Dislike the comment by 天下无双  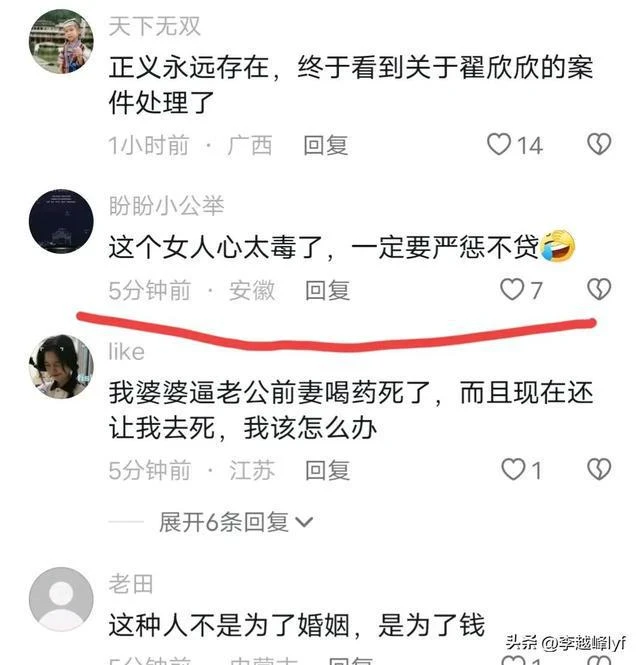pos(598,145)
